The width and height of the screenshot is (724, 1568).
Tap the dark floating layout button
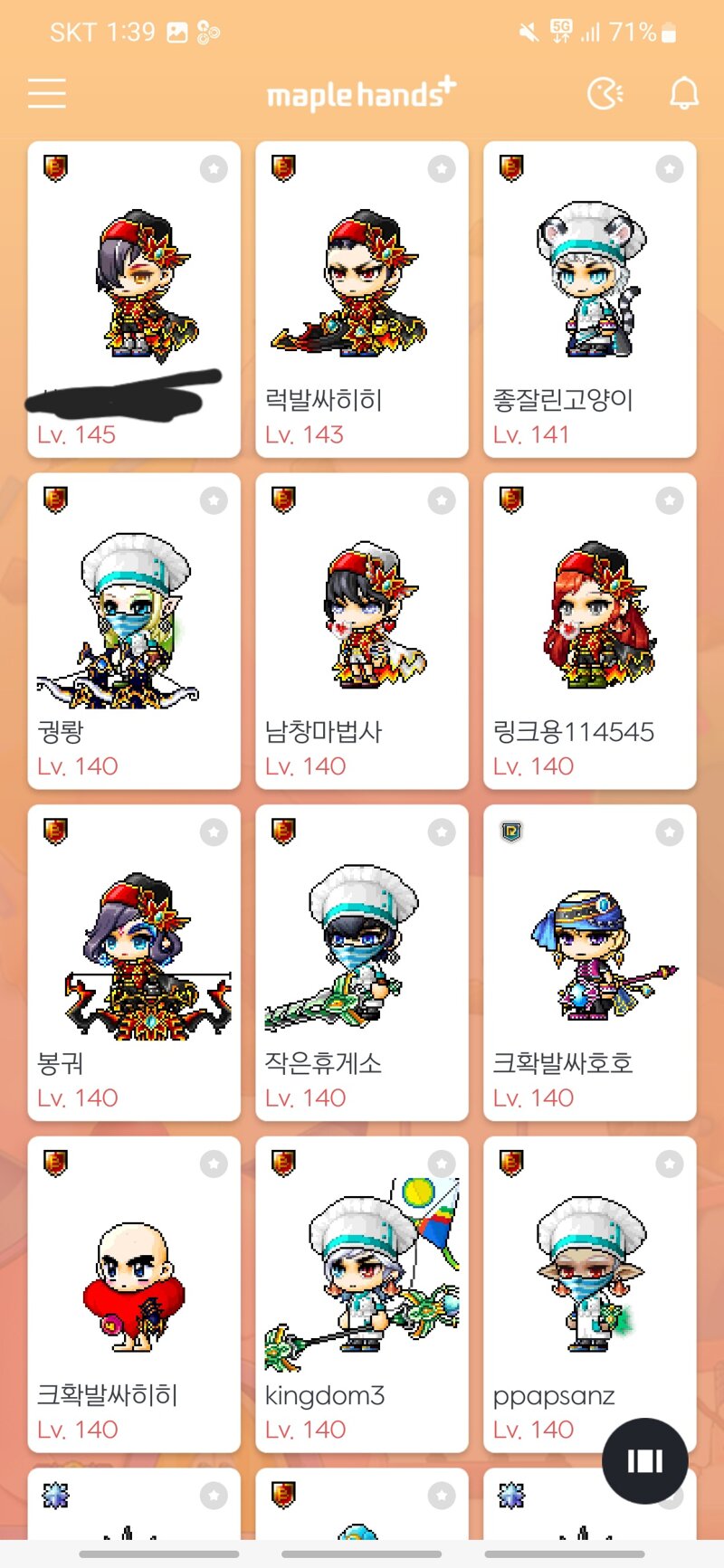coord(644,1460)
